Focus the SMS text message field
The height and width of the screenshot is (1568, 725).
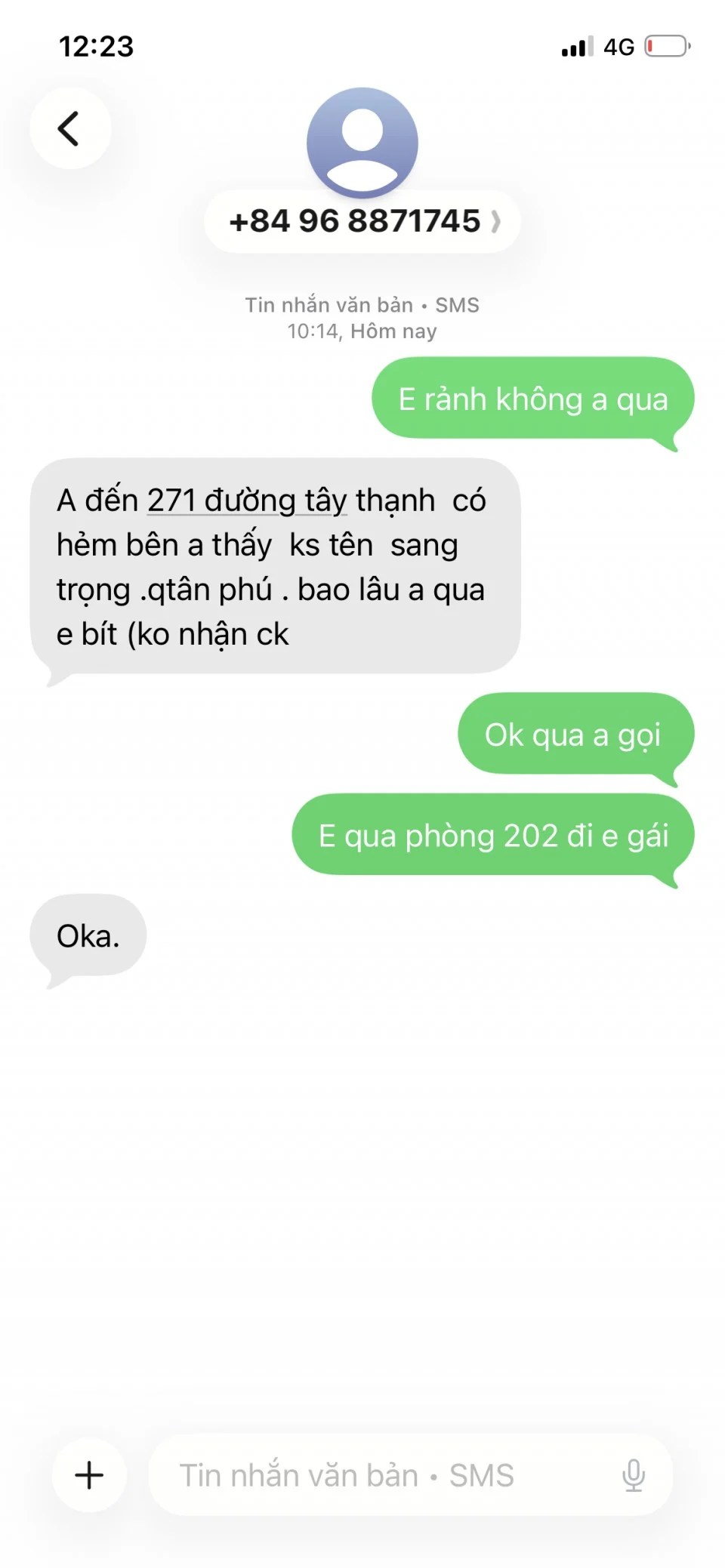[x=378, y=1474]
